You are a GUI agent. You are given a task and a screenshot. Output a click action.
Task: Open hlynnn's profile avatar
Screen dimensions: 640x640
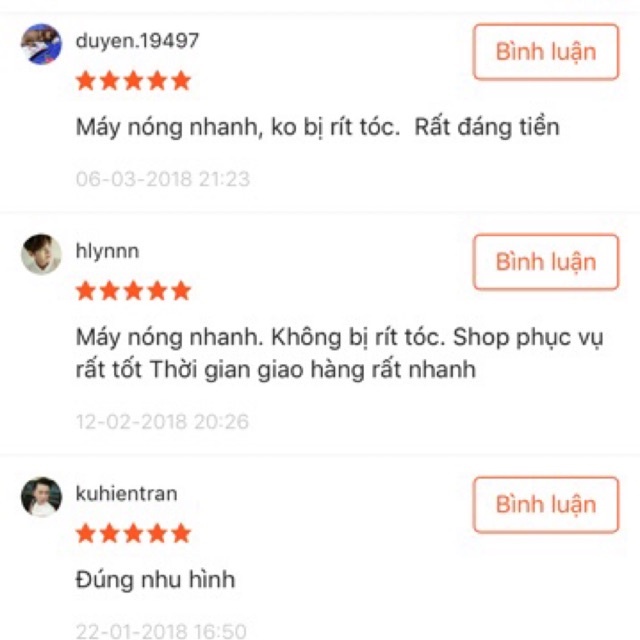point(41,254)
